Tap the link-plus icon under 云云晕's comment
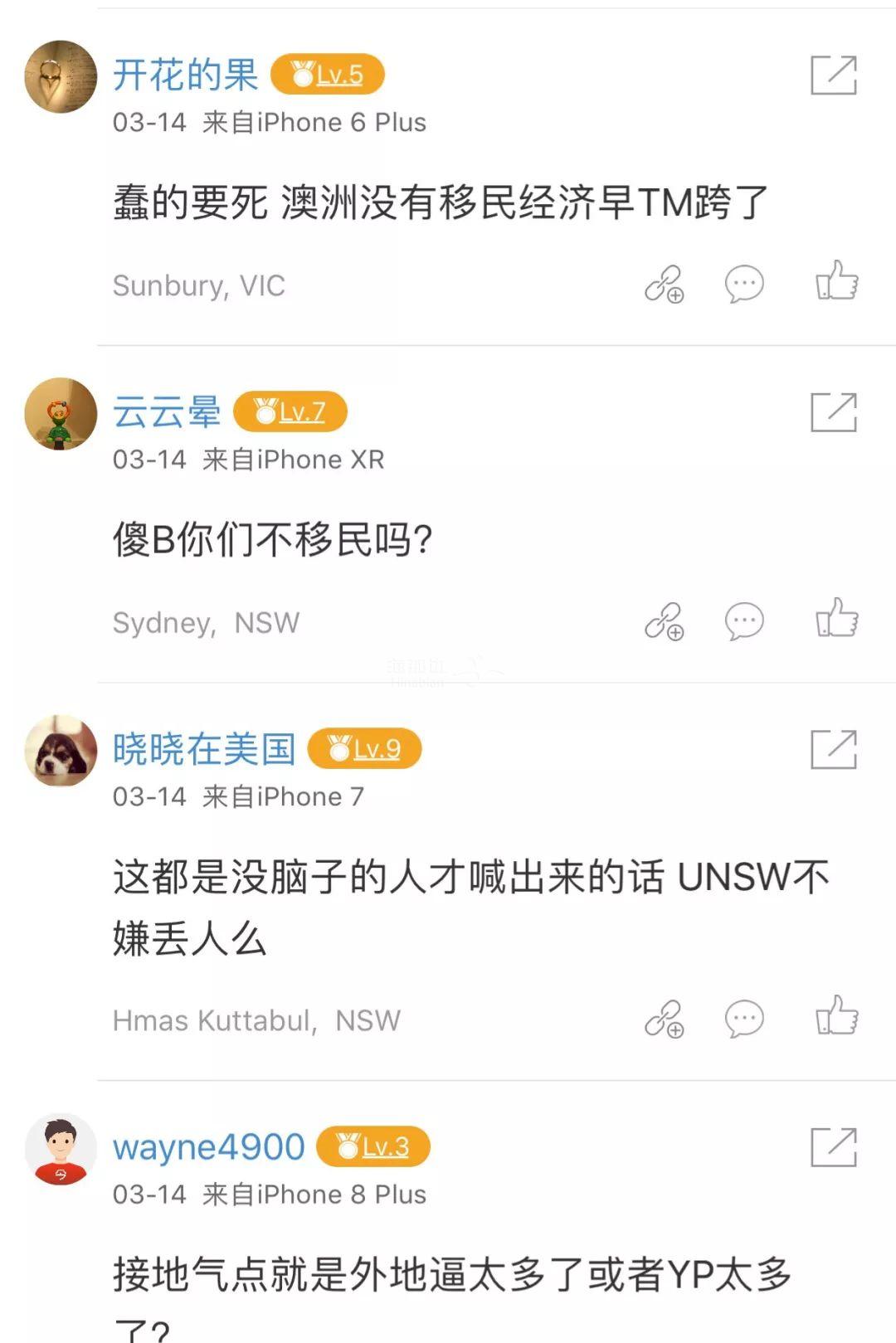 pyautogui.click(x=664, y=621)
